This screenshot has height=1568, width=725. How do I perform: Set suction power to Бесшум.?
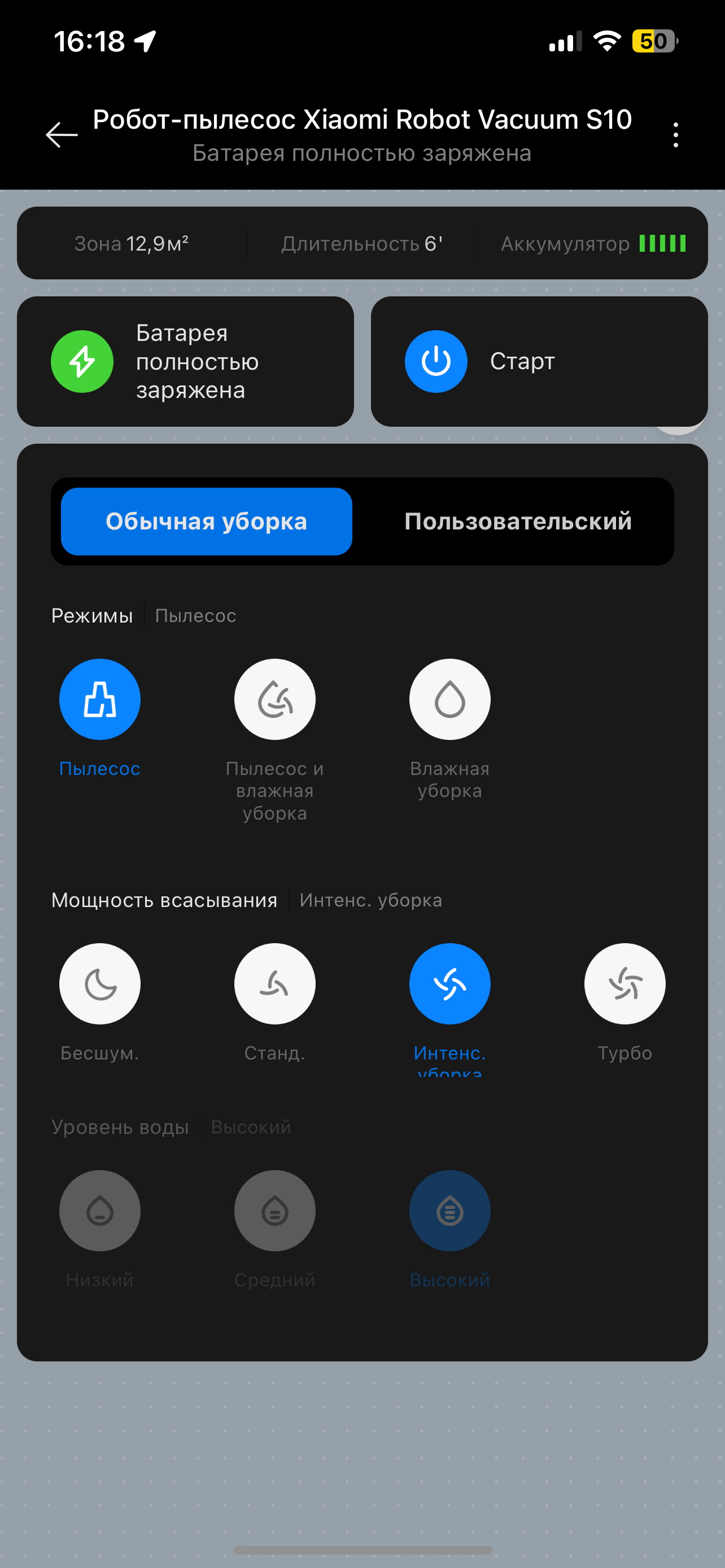(100, 984)
